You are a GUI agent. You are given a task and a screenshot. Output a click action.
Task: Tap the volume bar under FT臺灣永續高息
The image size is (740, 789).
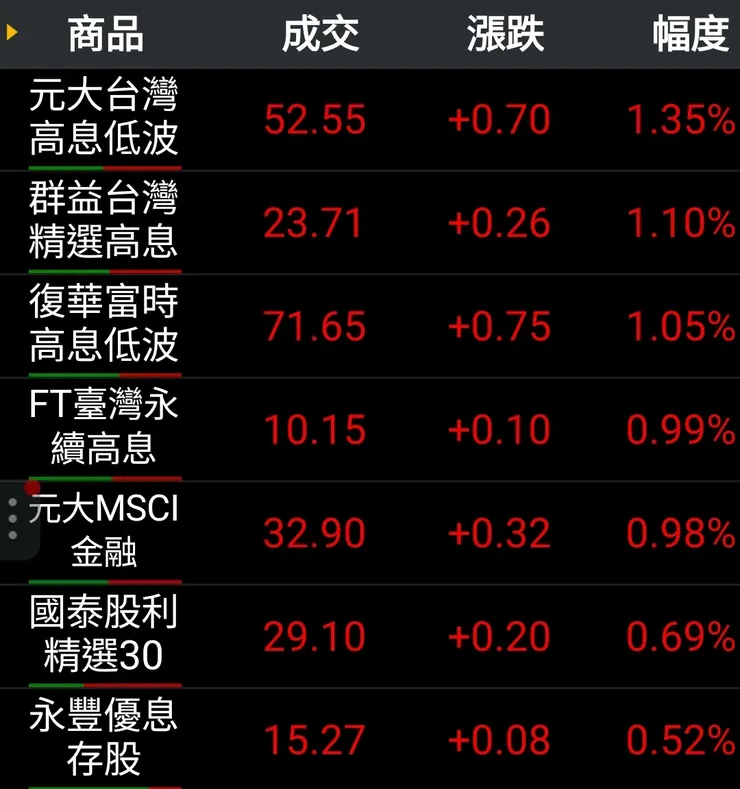[103, 475]
